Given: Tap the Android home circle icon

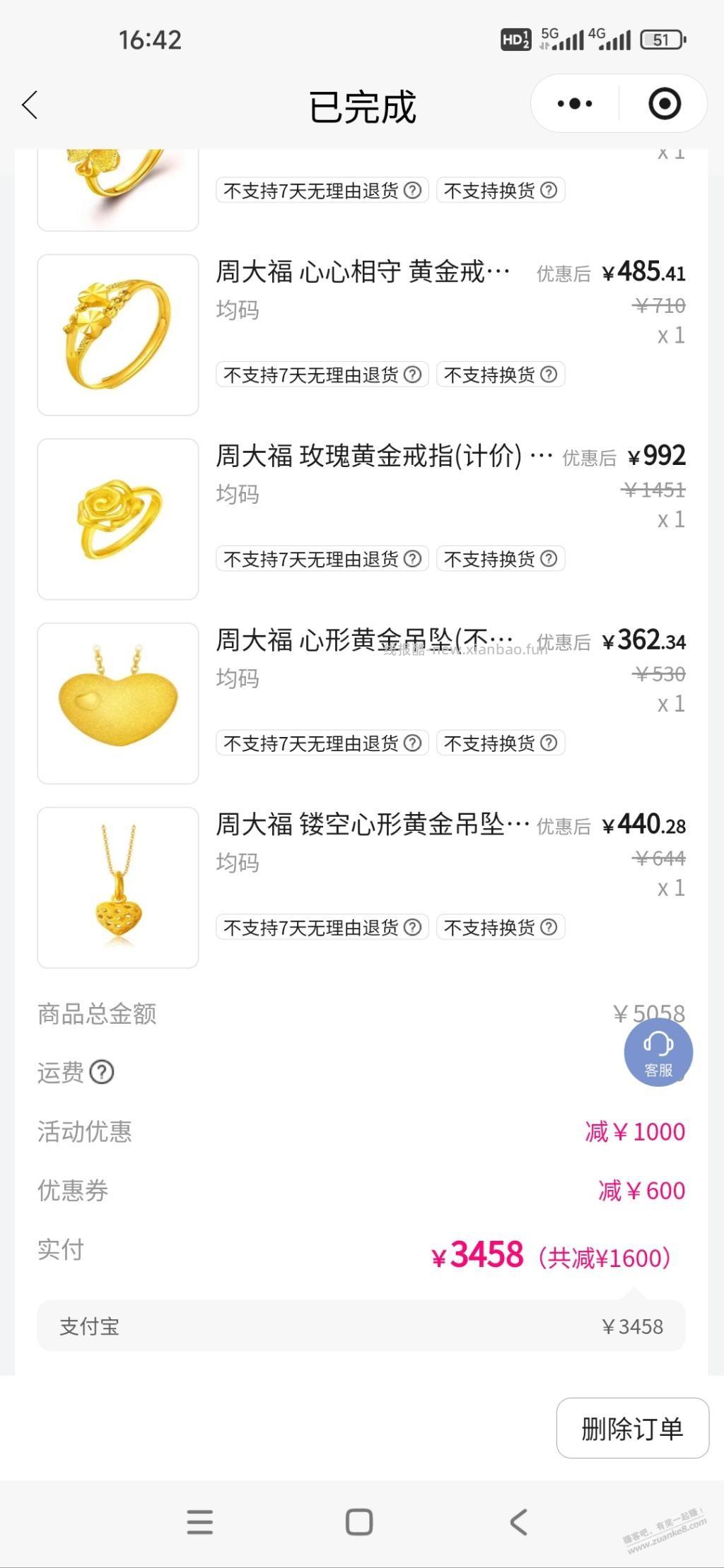Looking at the screenshot, I should tap(361, 1521).
